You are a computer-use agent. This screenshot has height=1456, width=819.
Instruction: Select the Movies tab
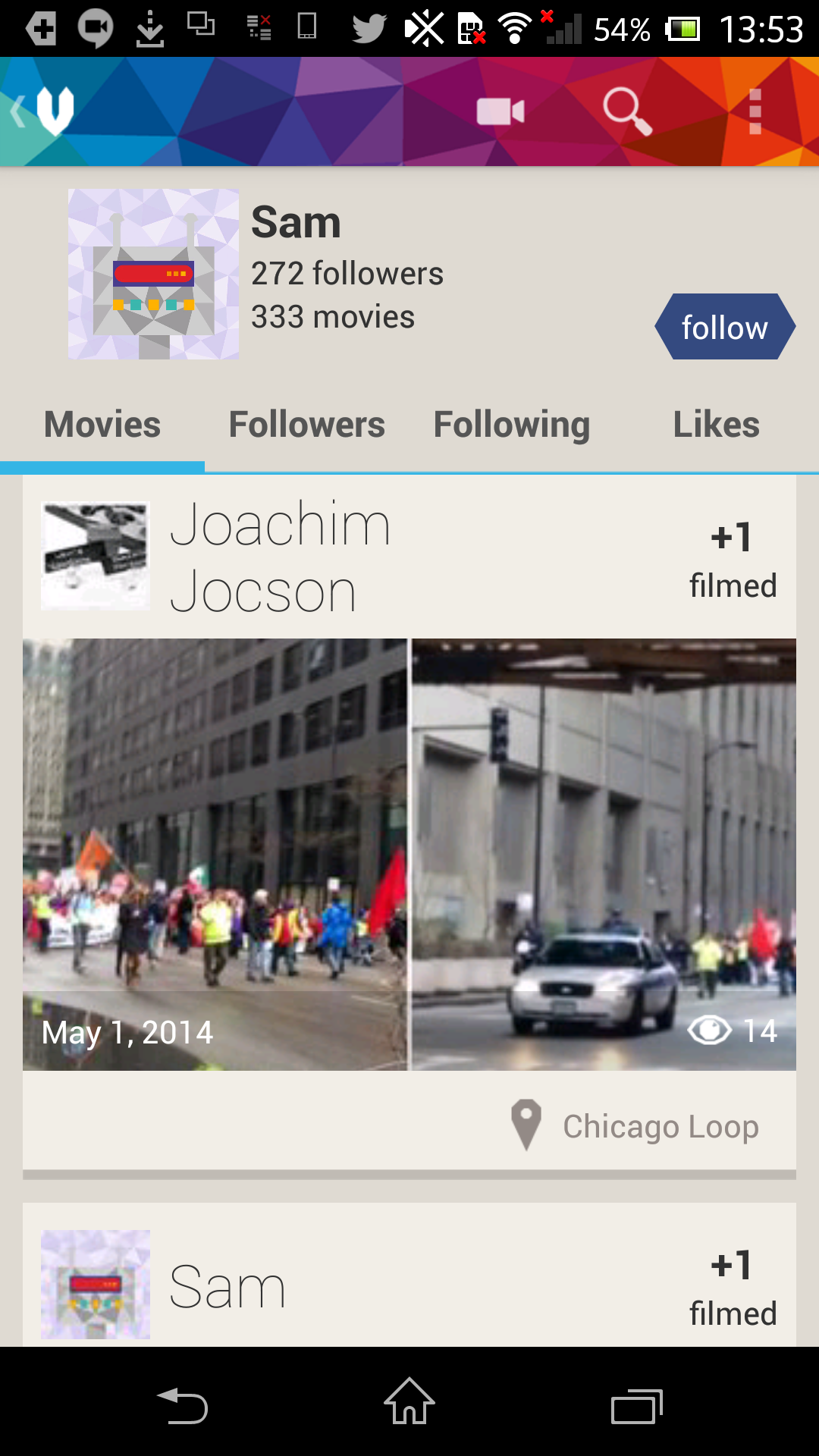[102, 425]
